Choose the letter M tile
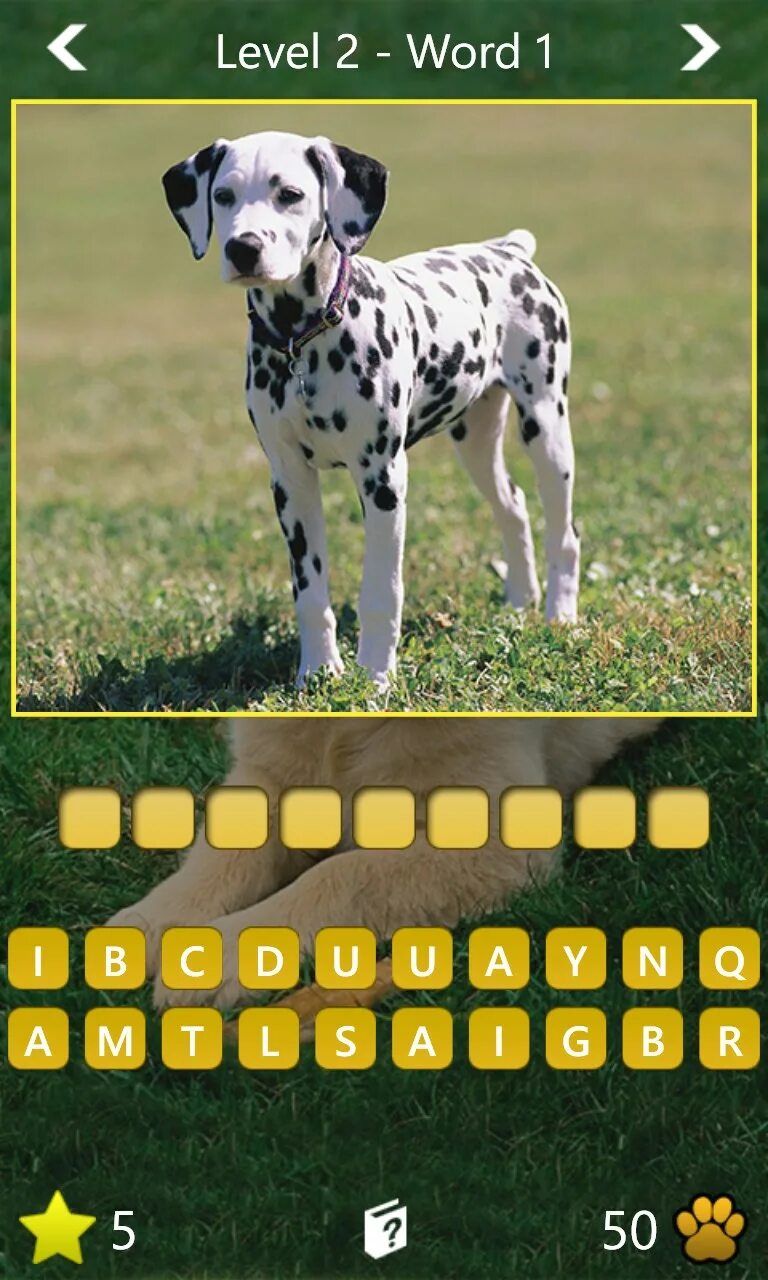 pos(115,1039)
